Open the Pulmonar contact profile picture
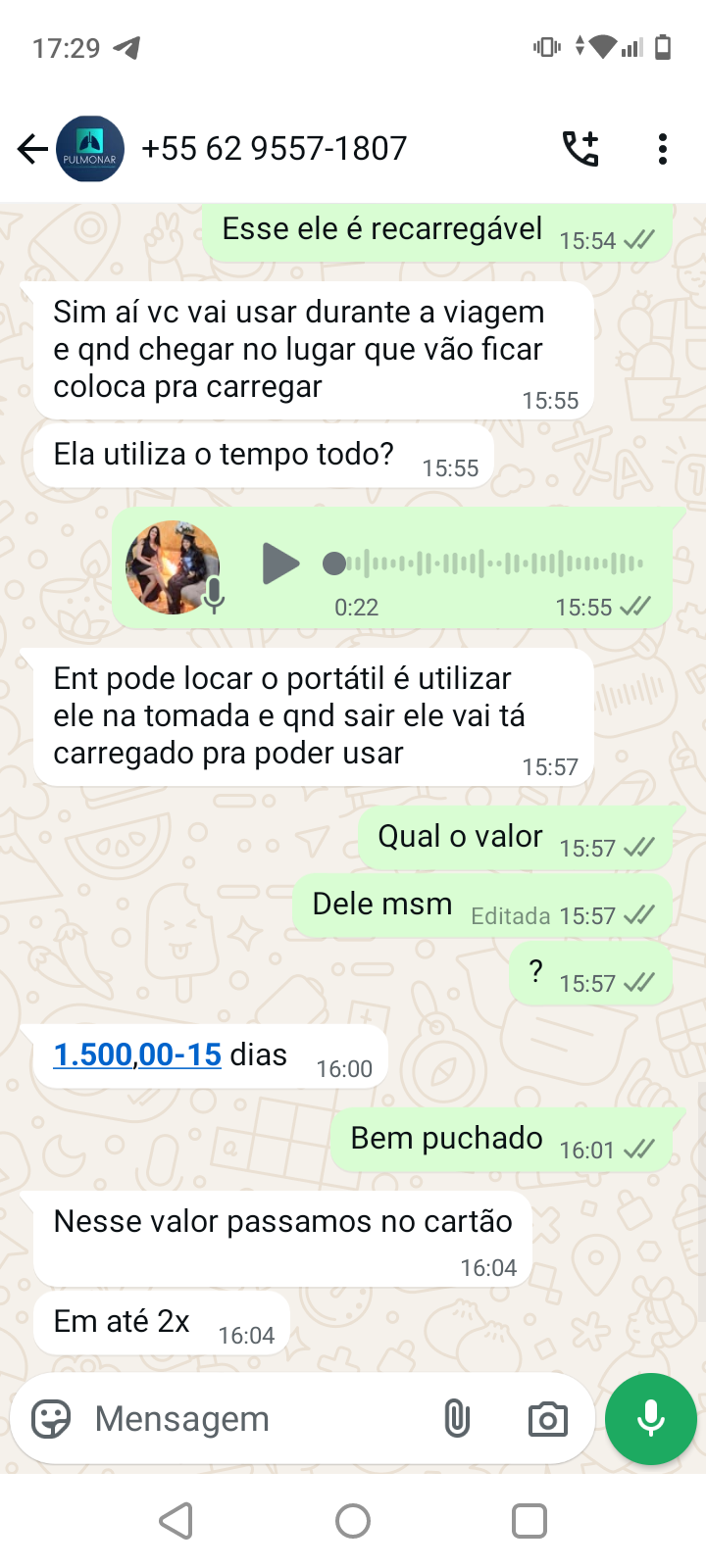The image size is (706, 1568). (x=90, y=149)
